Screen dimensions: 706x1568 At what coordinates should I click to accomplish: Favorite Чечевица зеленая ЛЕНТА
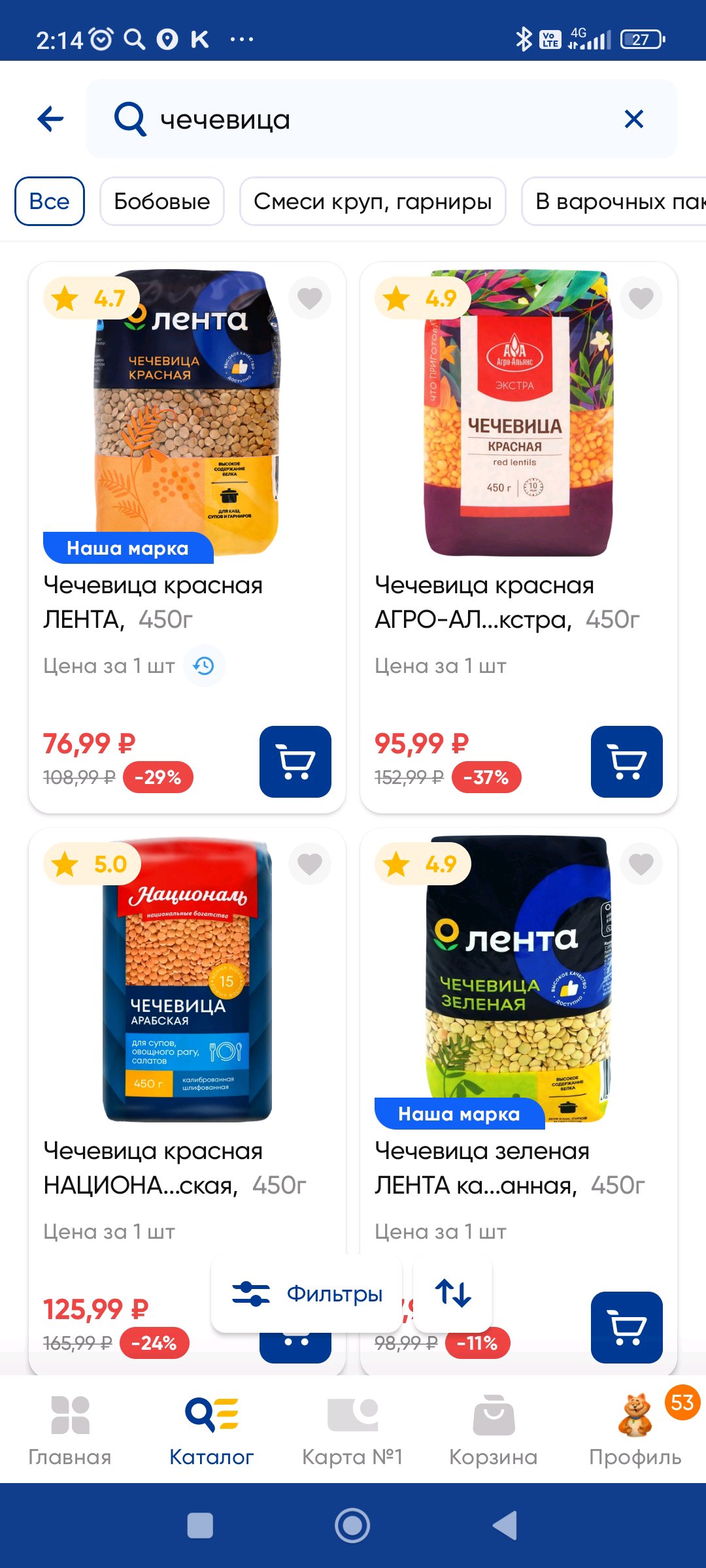click(641, 864)
